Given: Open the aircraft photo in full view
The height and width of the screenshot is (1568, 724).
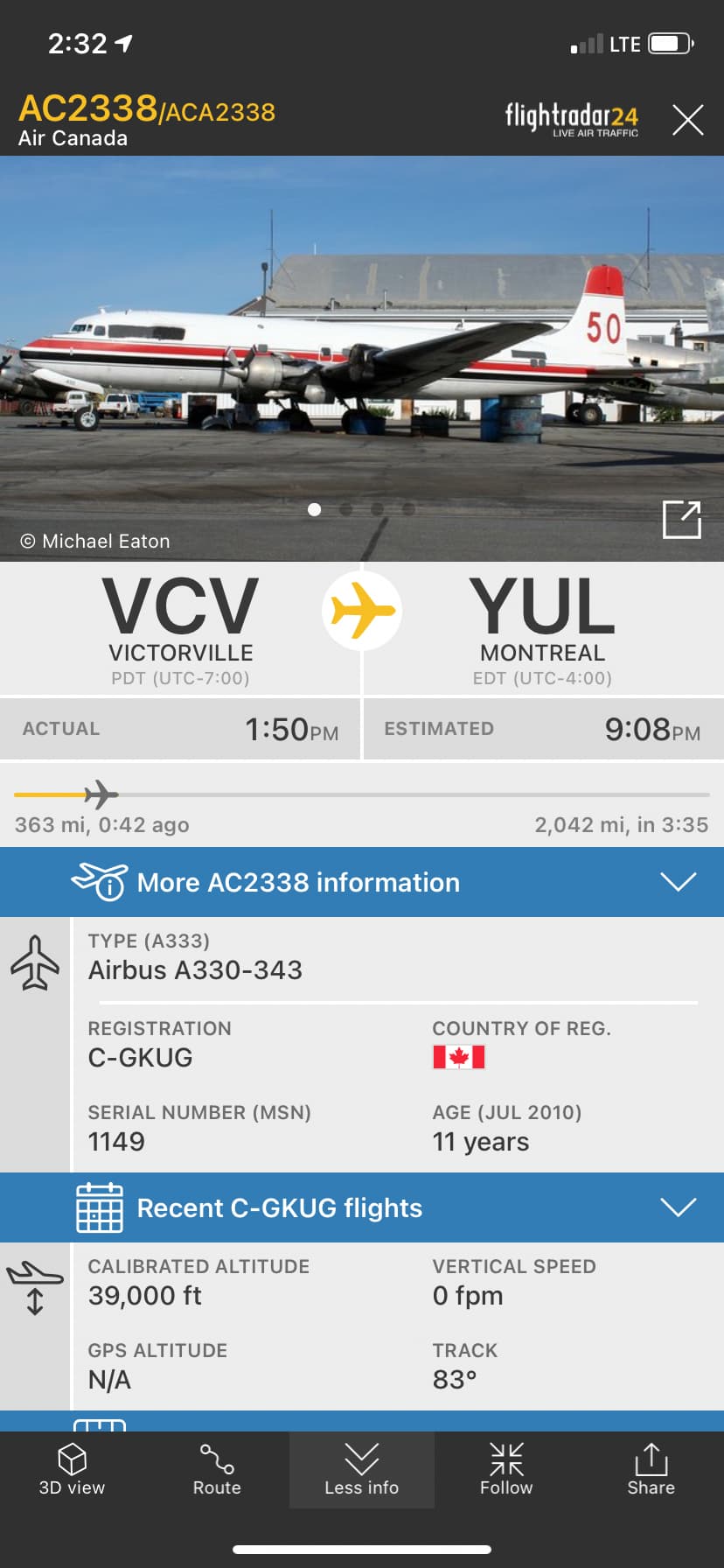Looking at the screenshot, I should [x=681, y=520].
